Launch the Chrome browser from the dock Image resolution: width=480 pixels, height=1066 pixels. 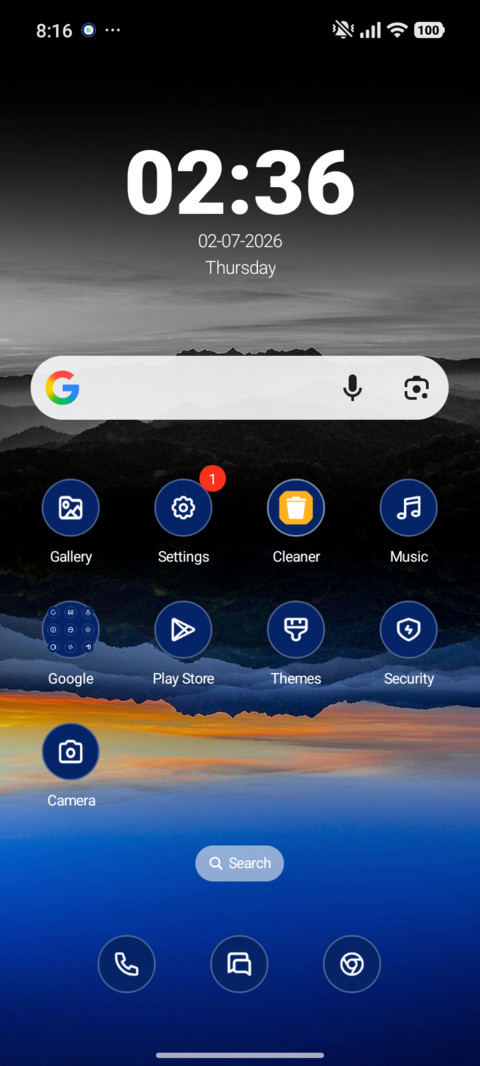click(352, 964)
